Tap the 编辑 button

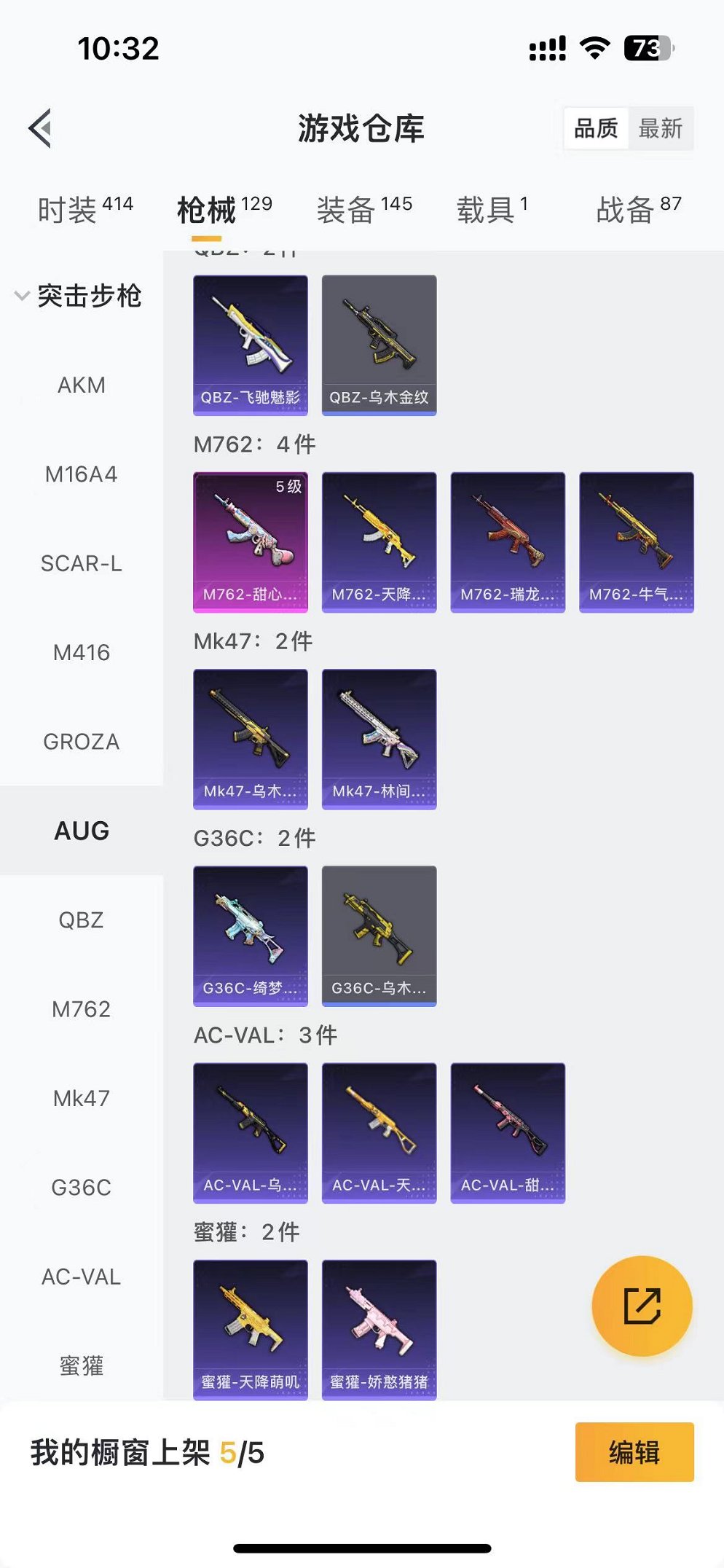pos(634,1451)
